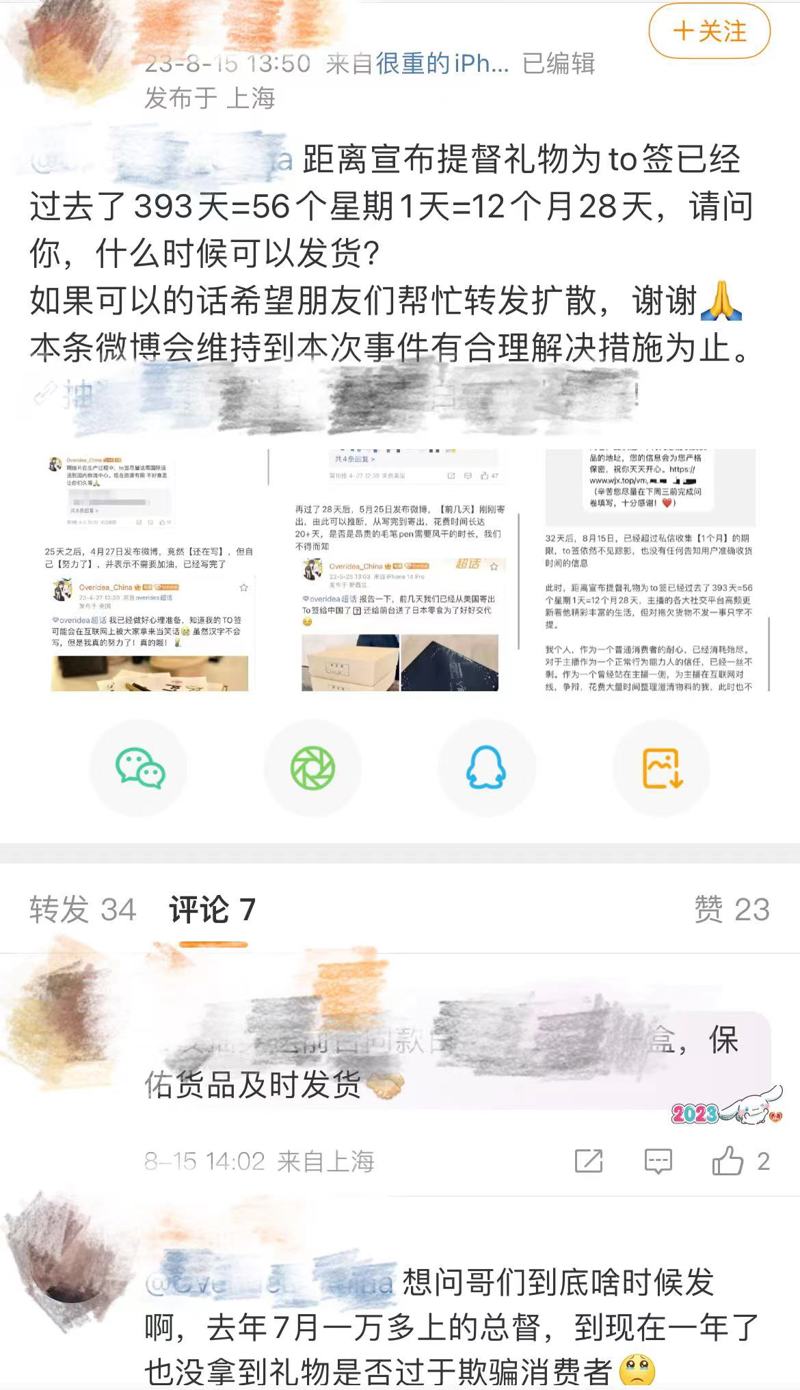Open the middle attached screenshot image
The height and width of the screenshot is (1390, 800).
pyautogui.click(x=412, y=570)
